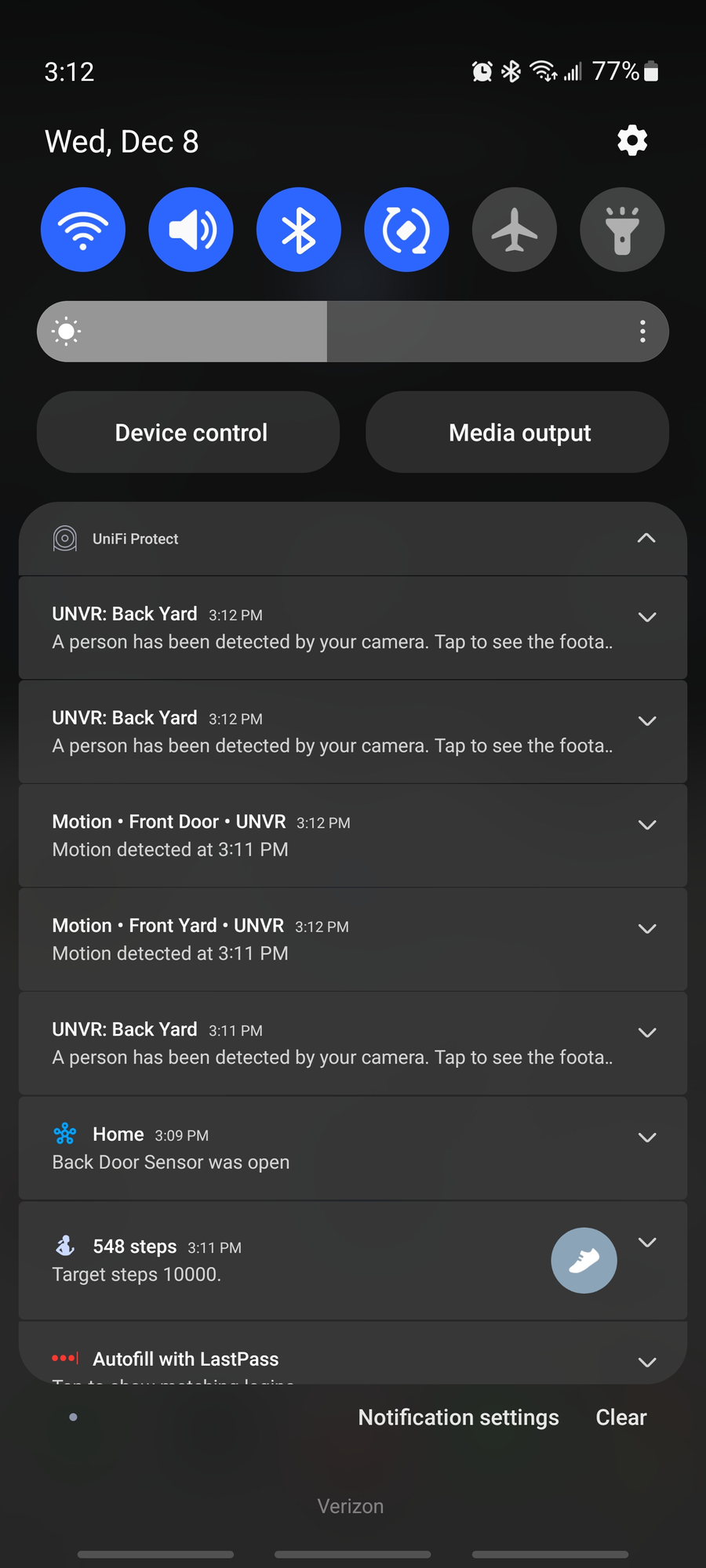Open Media output
Screen dimensions: 706x1568
coord(518,433)
